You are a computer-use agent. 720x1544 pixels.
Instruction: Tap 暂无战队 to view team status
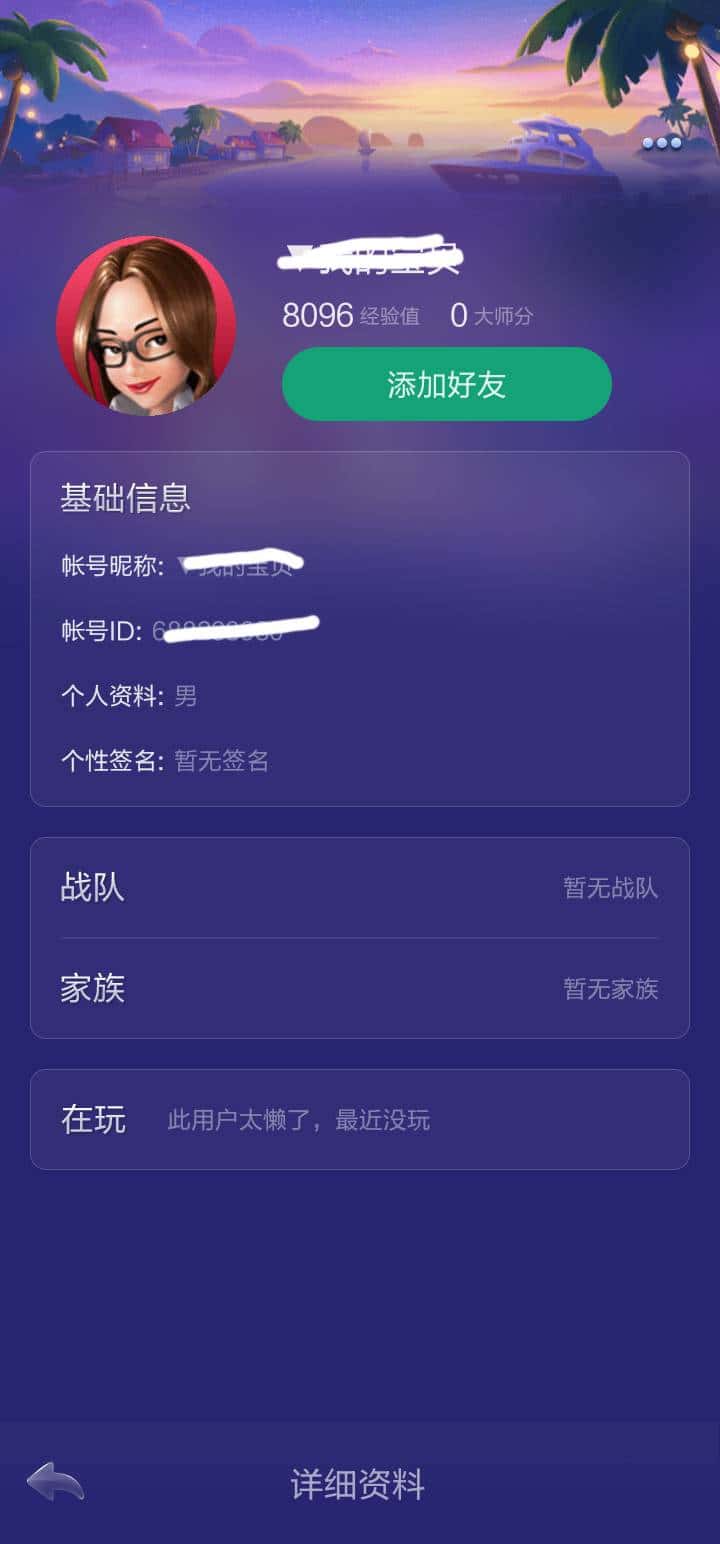(609, 889)
